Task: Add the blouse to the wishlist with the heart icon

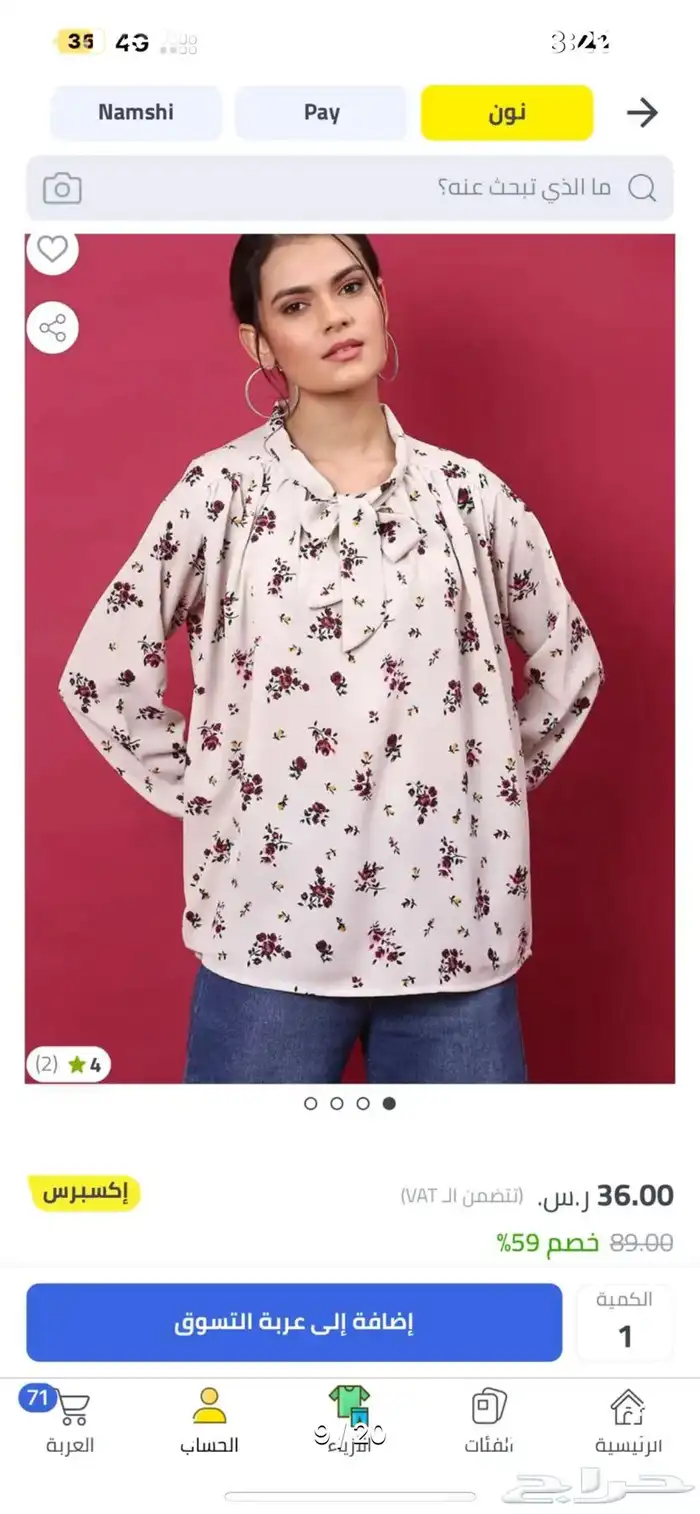Action: [x=52, y=250]
